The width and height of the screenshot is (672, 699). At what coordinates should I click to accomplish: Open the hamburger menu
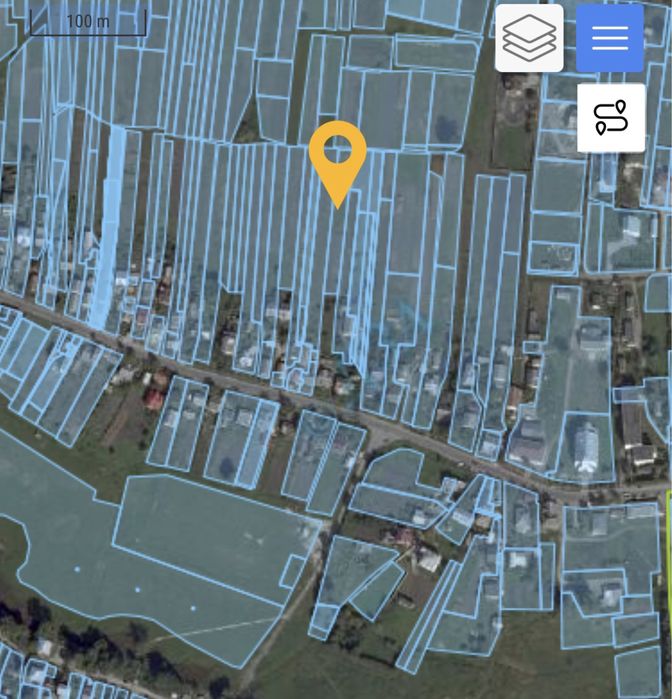pyautogui.click(x=609, y=38)
